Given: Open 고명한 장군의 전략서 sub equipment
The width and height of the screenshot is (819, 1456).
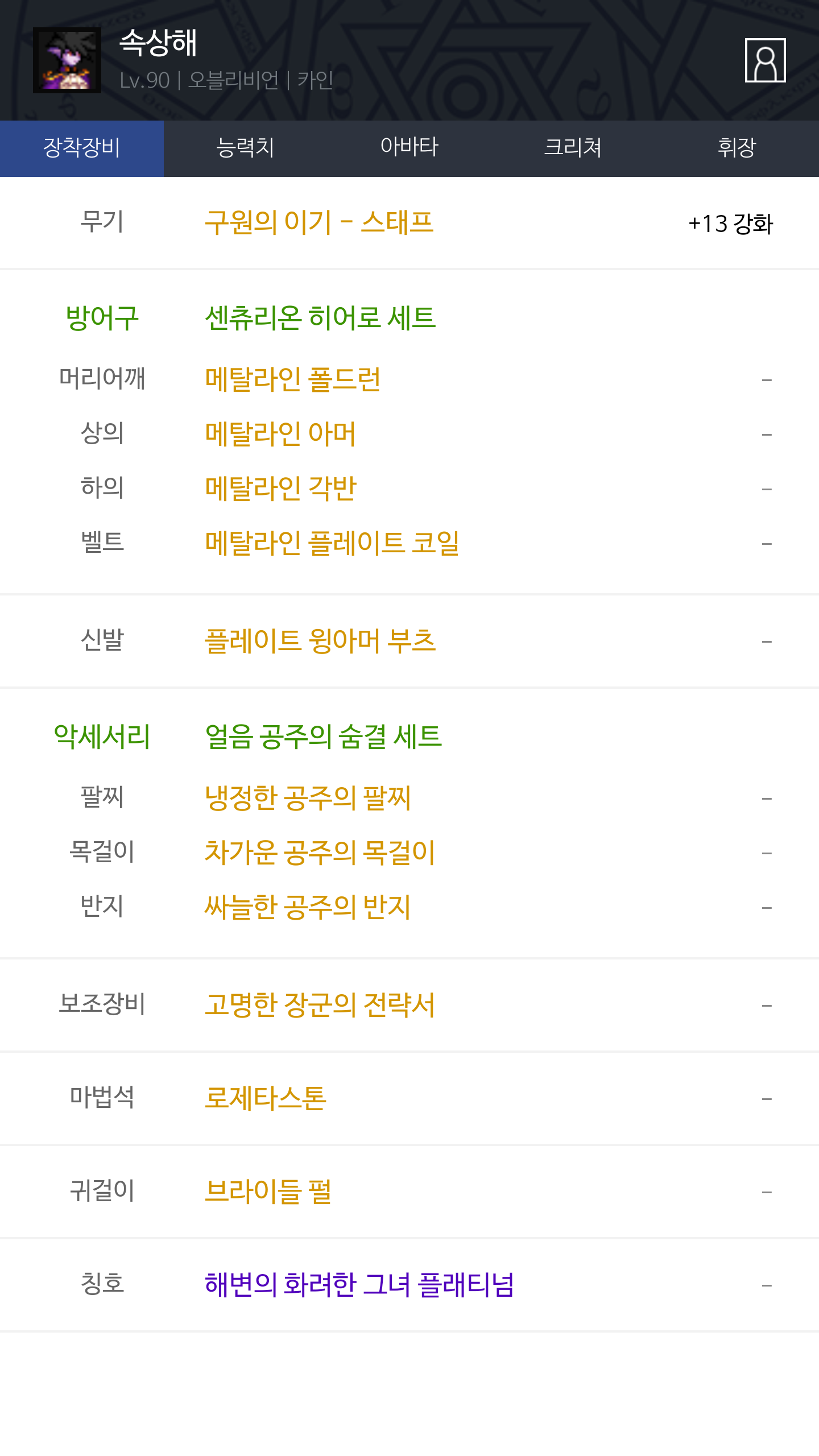Looking at the screenshot, I should [320, 1004].
